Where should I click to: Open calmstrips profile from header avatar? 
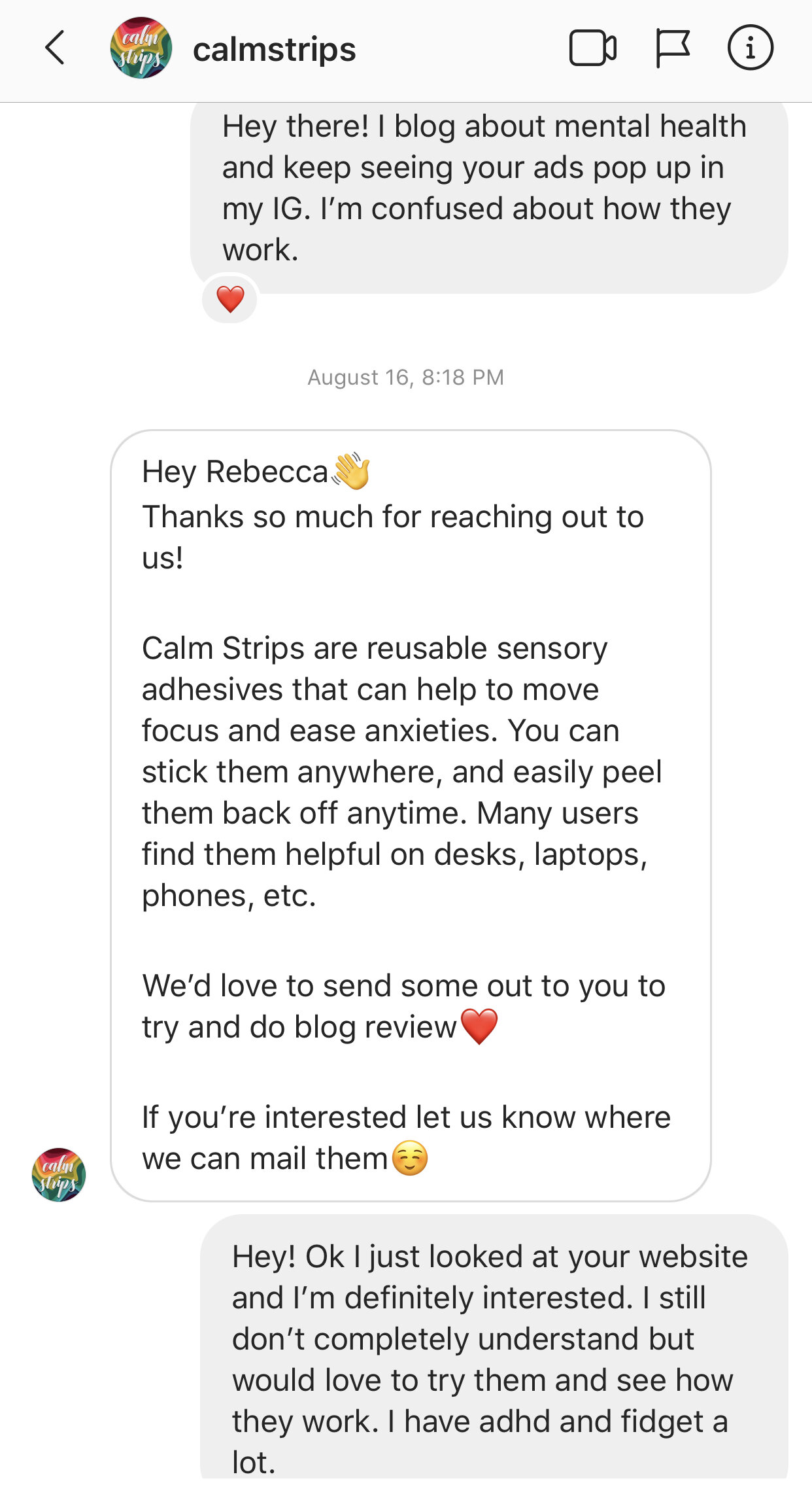pyautogui.click(x=141, y=48)
